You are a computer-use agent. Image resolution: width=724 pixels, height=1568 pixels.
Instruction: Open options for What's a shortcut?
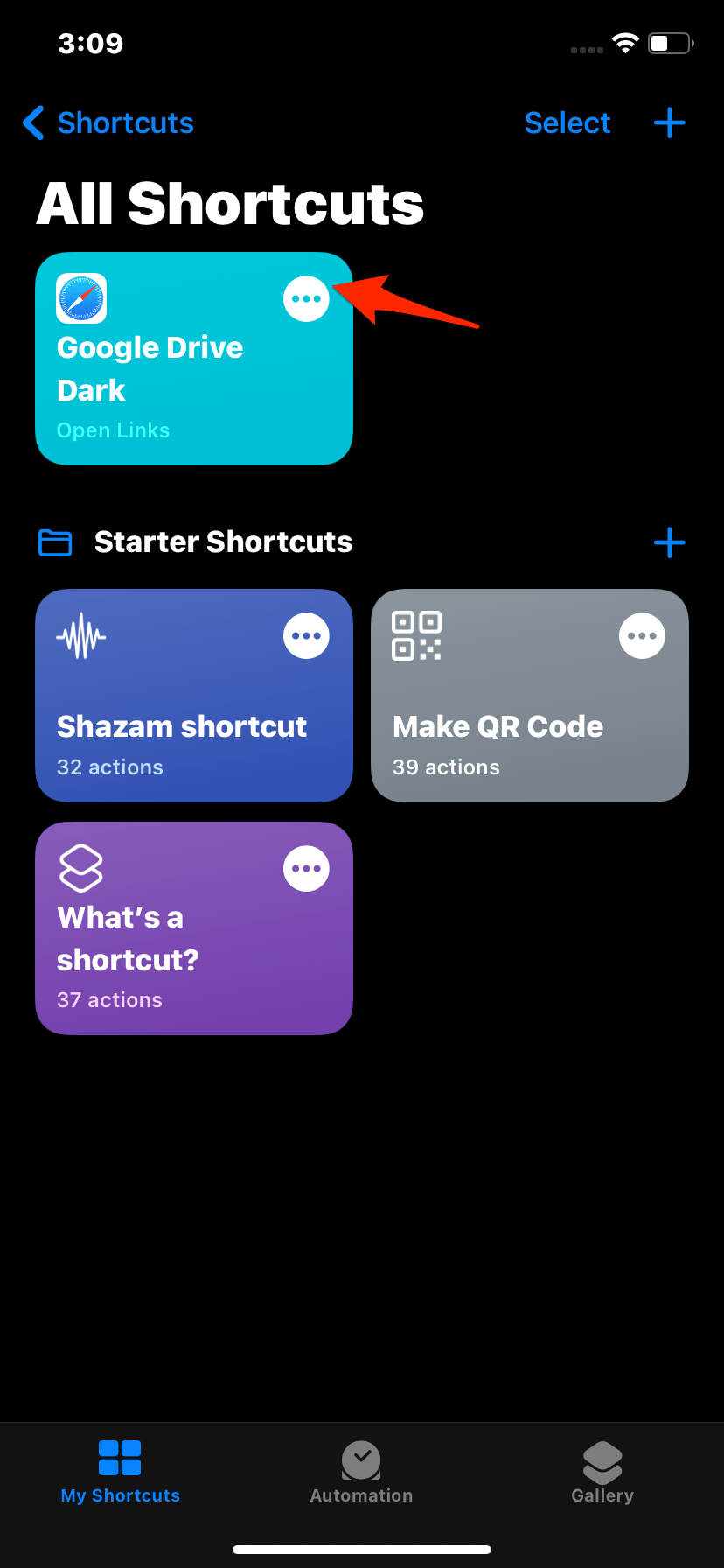tap(306, 869)
